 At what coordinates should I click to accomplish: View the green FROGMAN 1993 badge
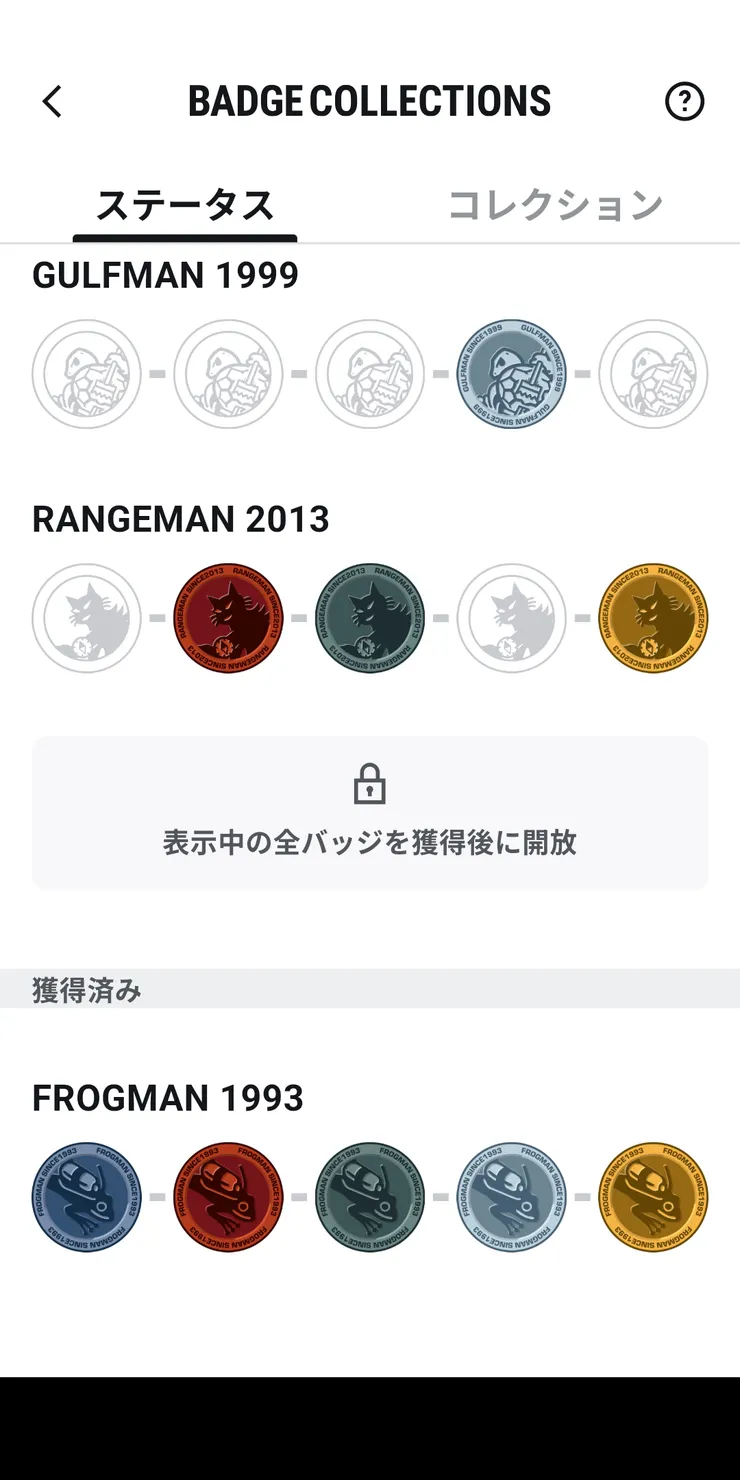click(370, 1197)
